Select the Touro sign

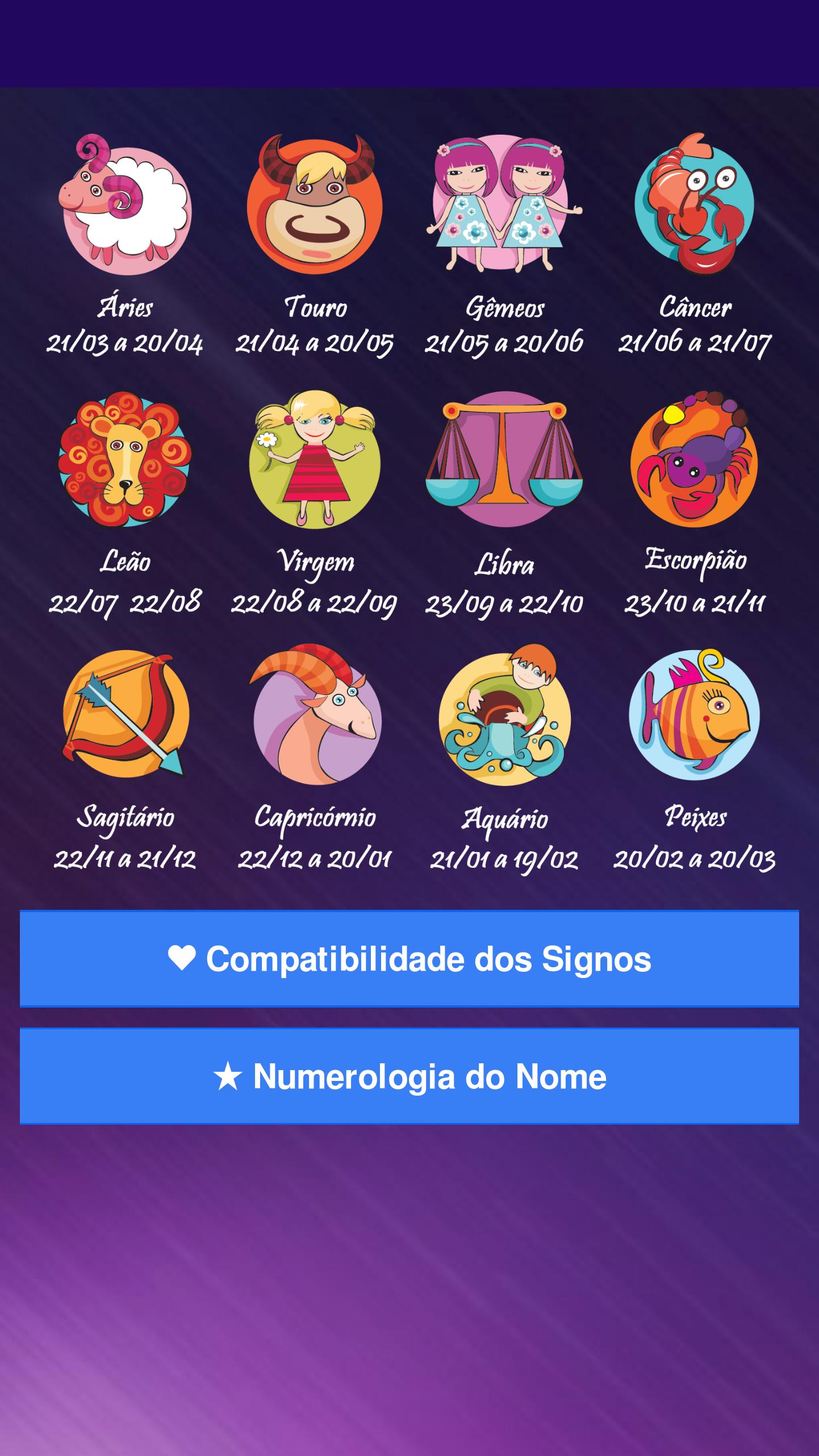(315, 206)
